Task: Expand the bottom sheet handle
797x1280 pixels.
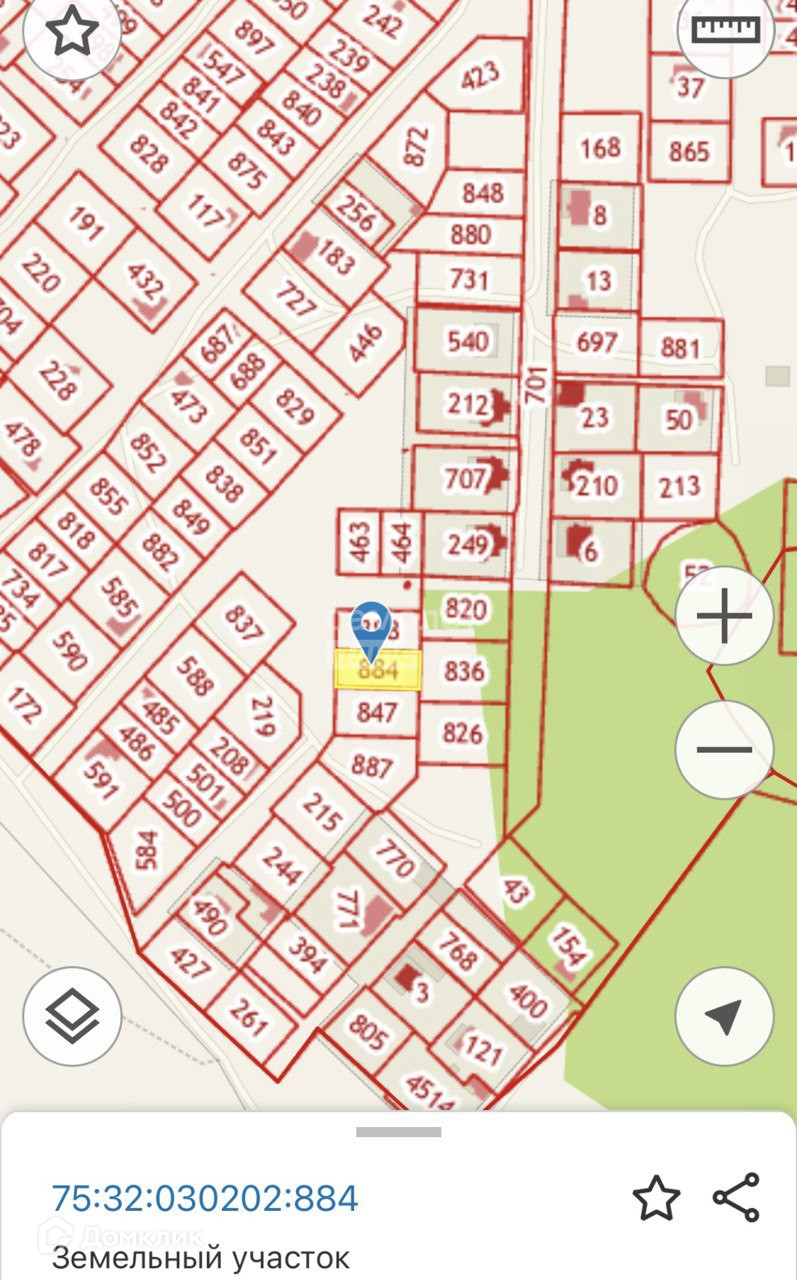Action: [x=398, y=1132]
